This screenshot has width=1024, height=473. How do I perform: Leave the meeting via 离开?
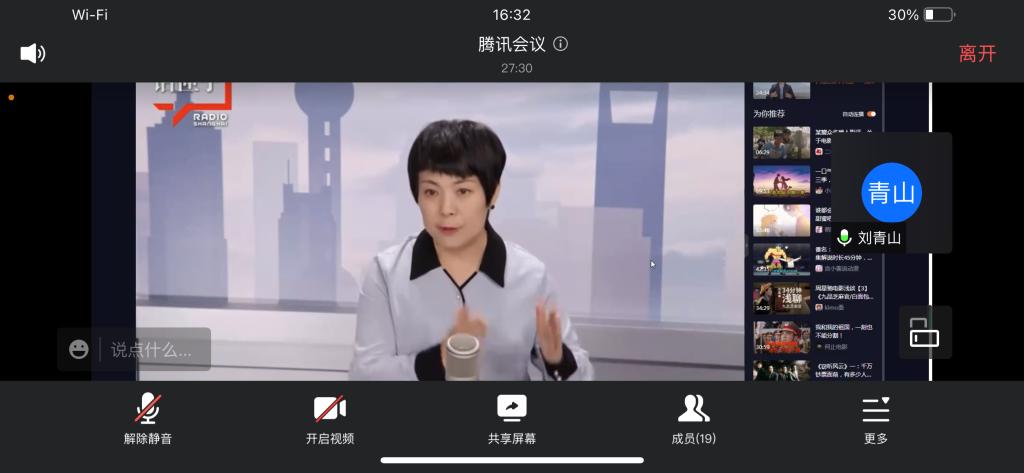tap(977, 54)
